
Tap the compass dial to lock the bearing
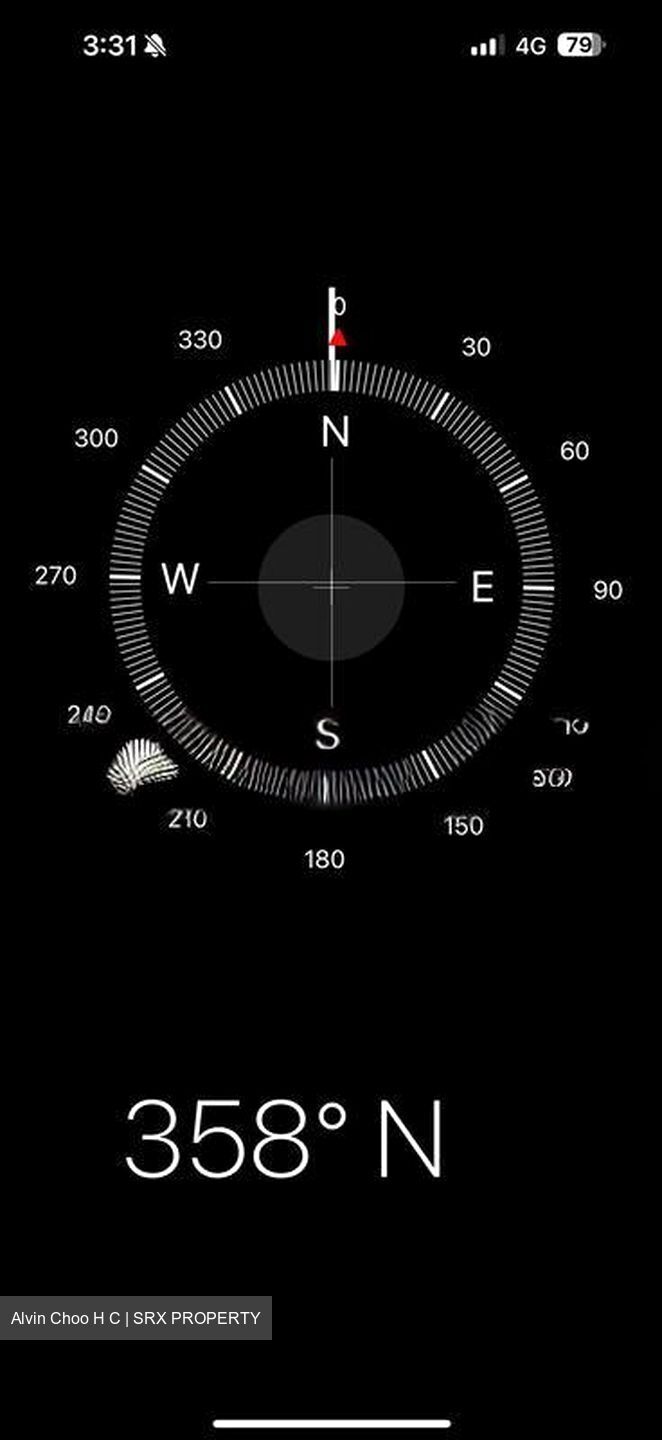tap(331, 586)
